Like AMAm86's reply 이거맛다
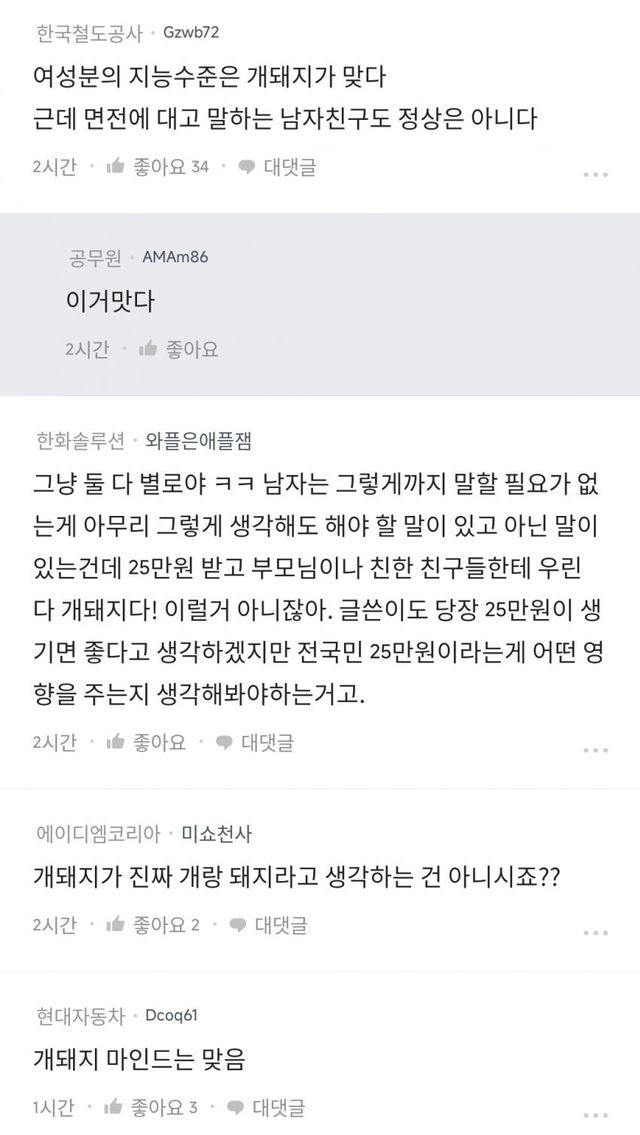This screenshot has height=1135, width=640. [179, 349]
